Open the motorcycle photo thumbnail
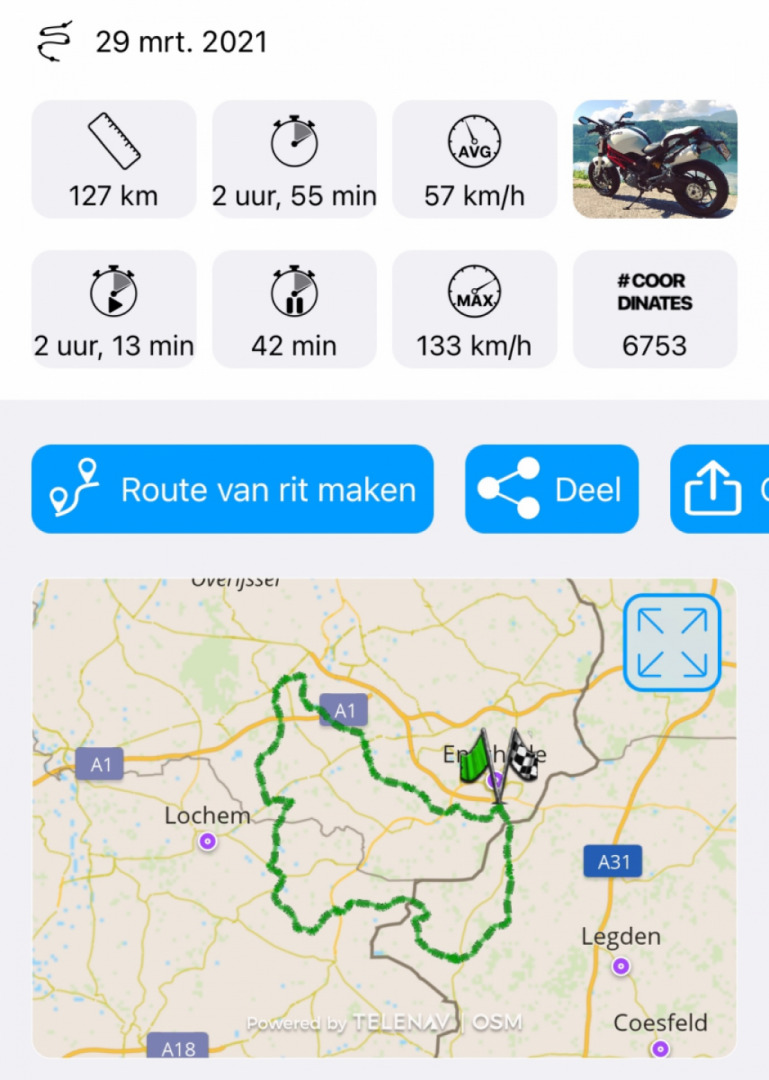769x1080 pixels. 655,159
